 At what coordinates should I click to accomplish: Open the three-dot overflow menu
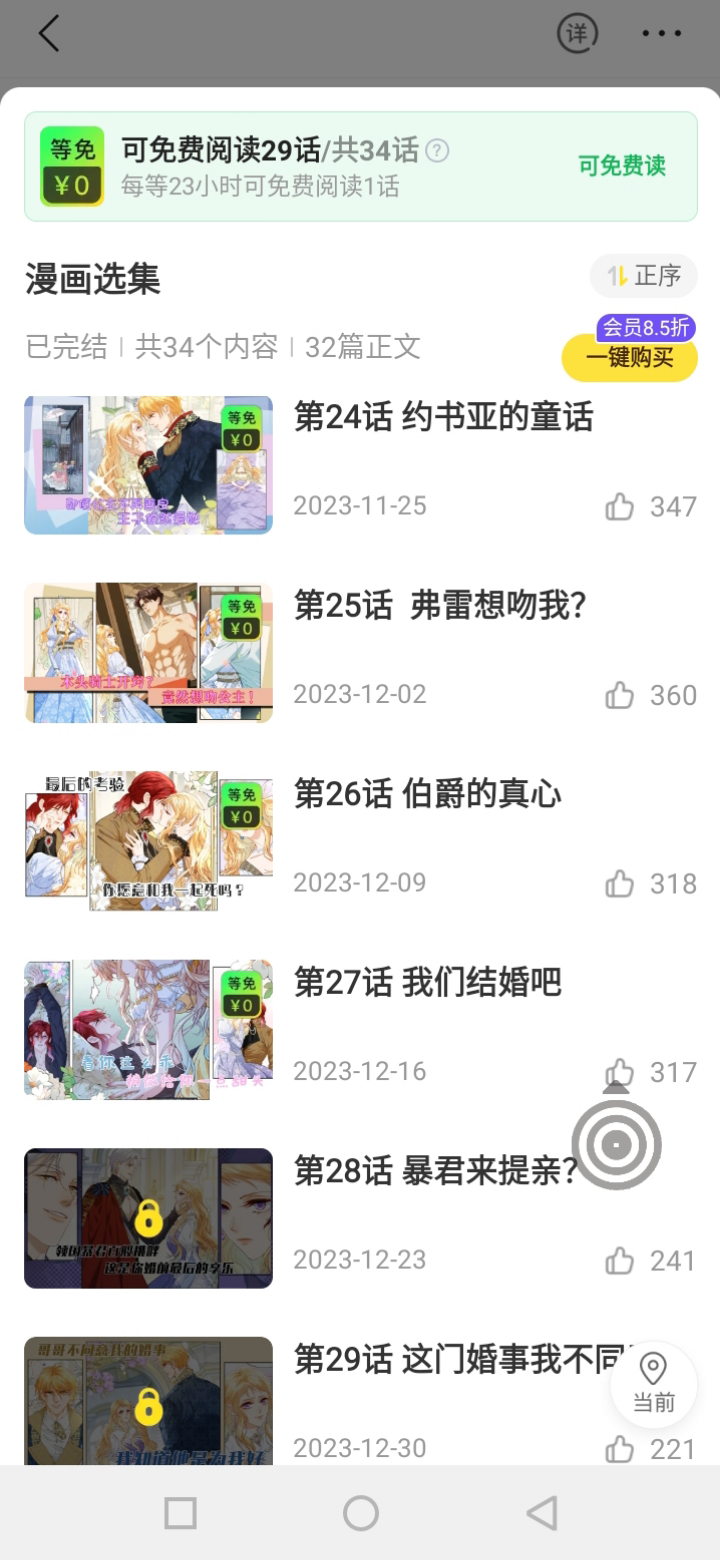pos(661,34)
